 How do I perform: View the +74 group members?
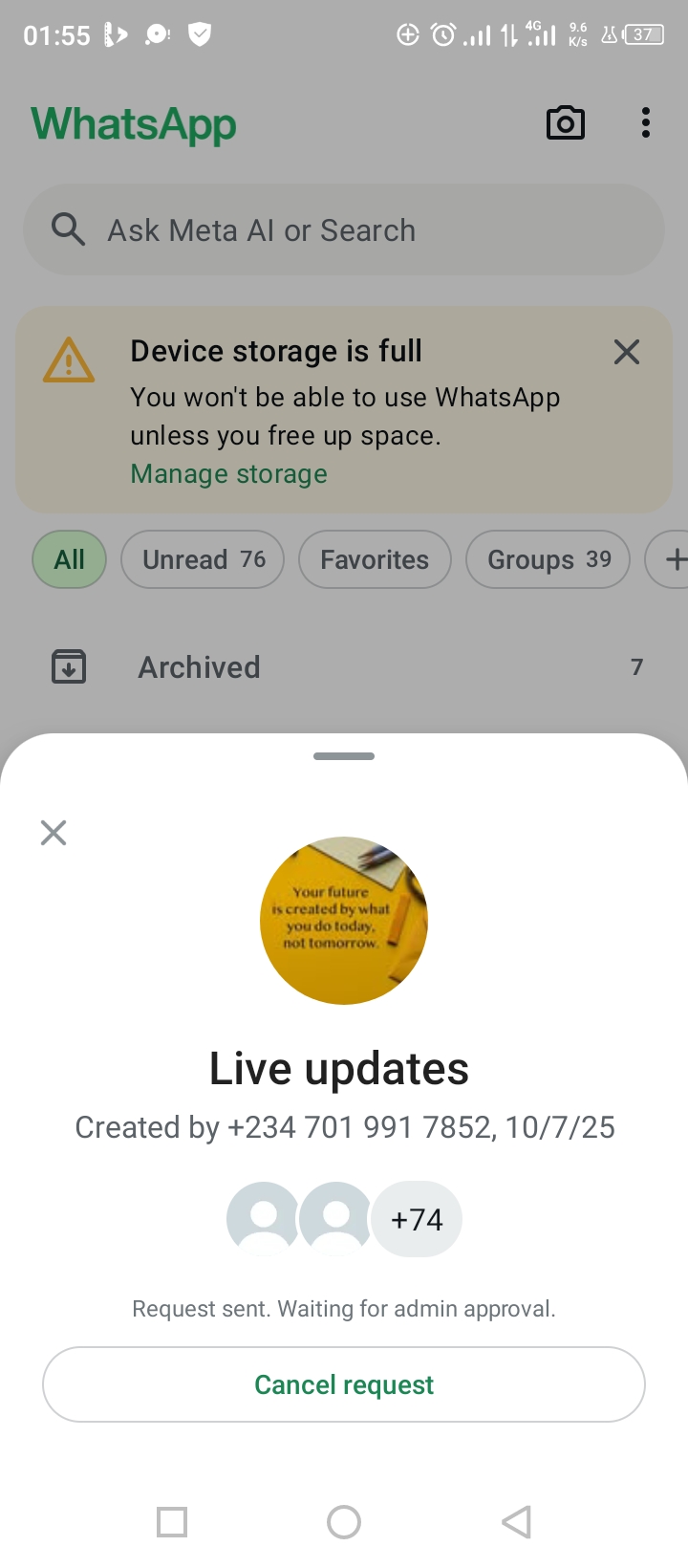pos(417,1219)
